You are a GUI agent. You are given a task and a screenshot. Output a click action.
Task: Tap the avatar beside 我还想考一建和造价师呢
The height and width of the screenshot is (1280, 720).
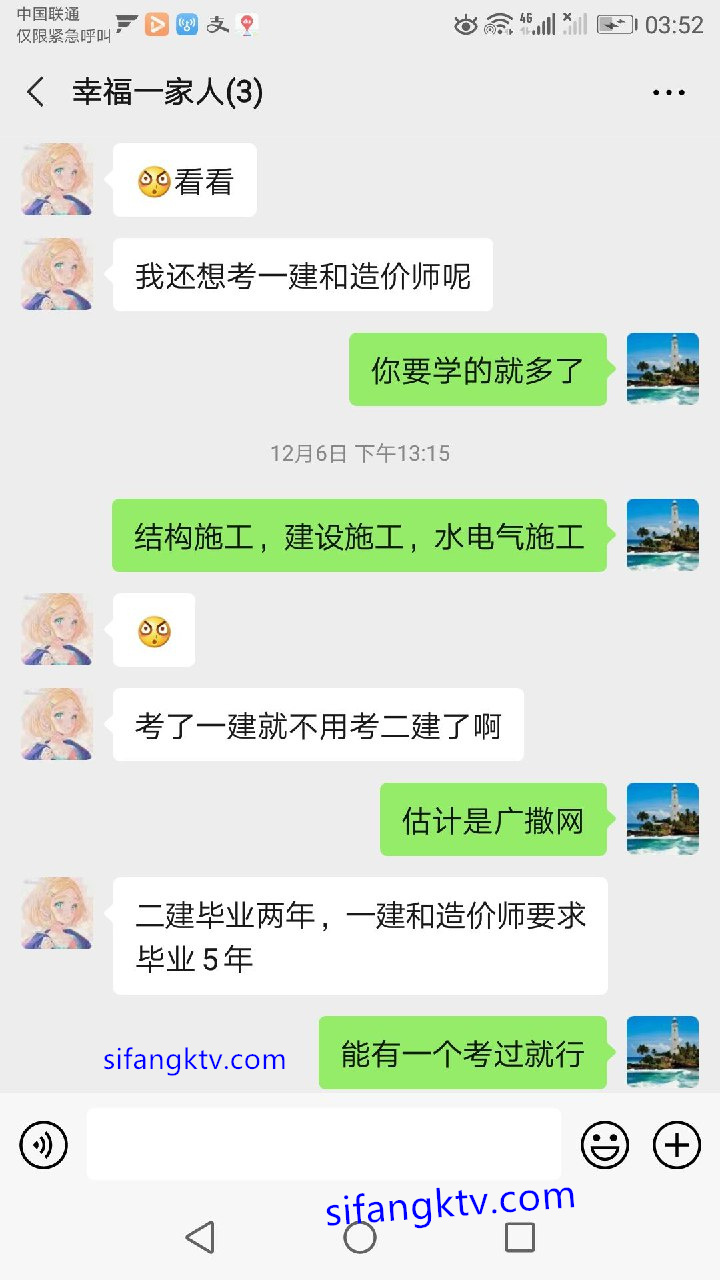click(57, 274)
